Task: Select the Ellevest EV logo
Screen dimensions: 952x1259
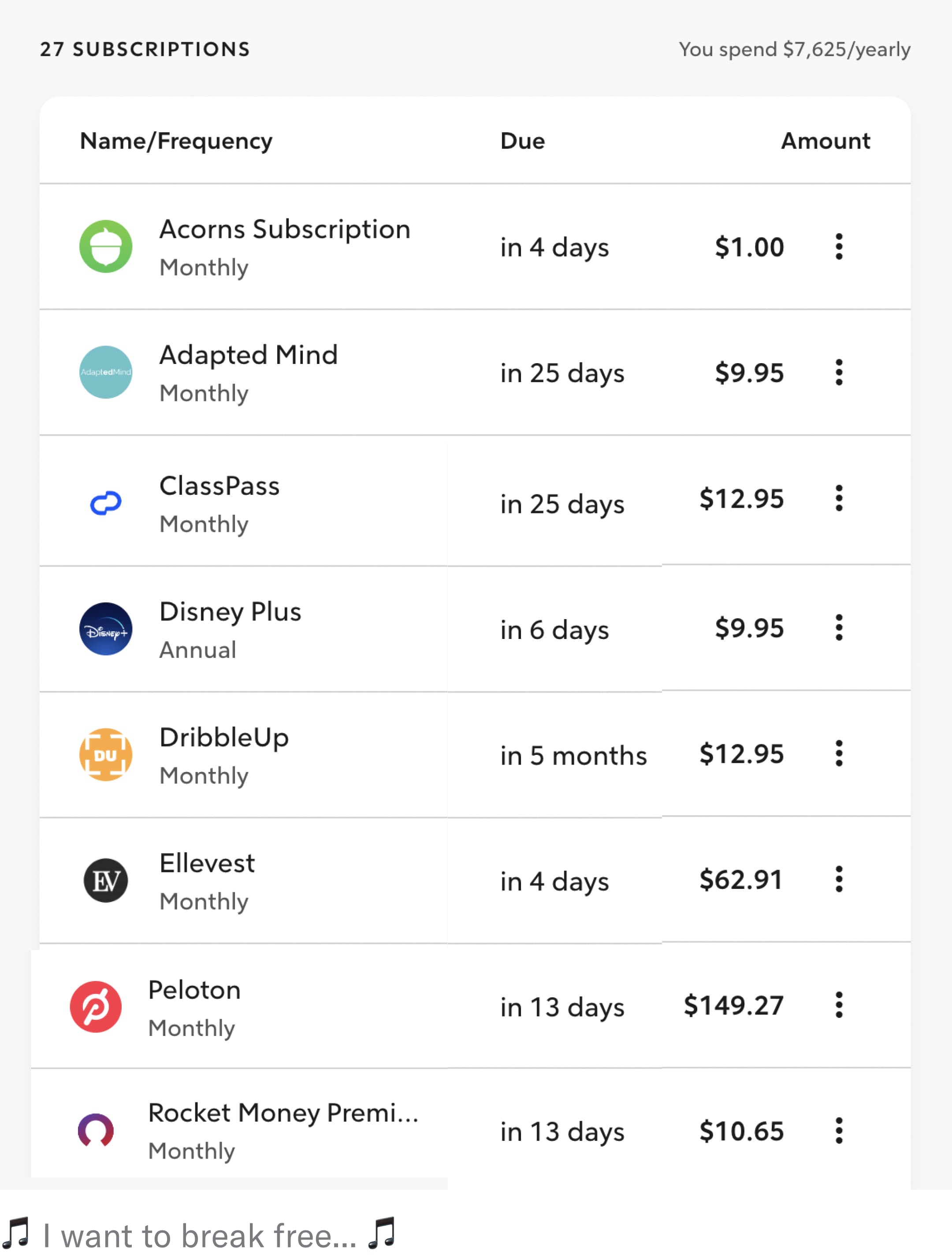Action: point(106,880)
